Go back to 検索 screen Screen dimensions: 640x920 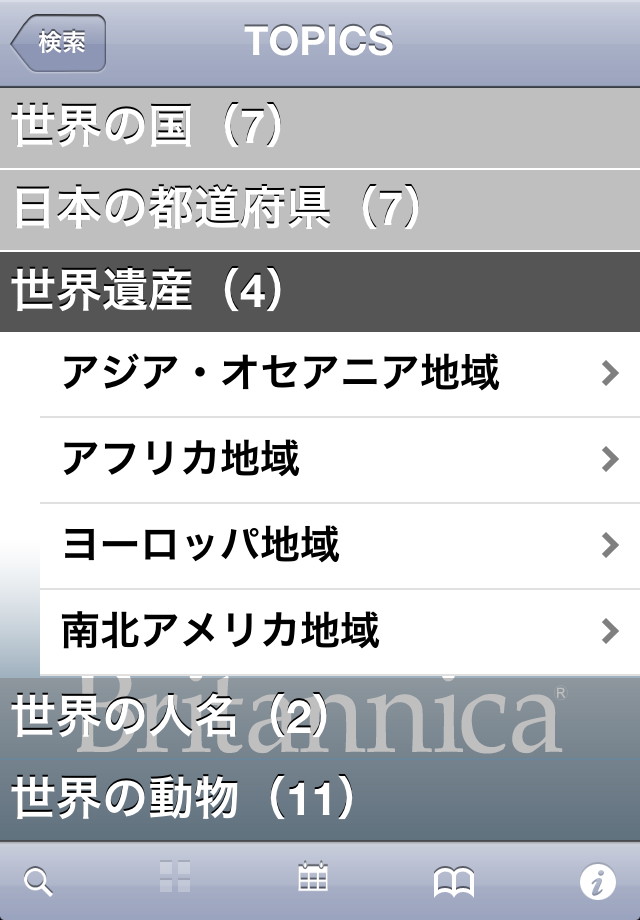[x=58, y=43]
